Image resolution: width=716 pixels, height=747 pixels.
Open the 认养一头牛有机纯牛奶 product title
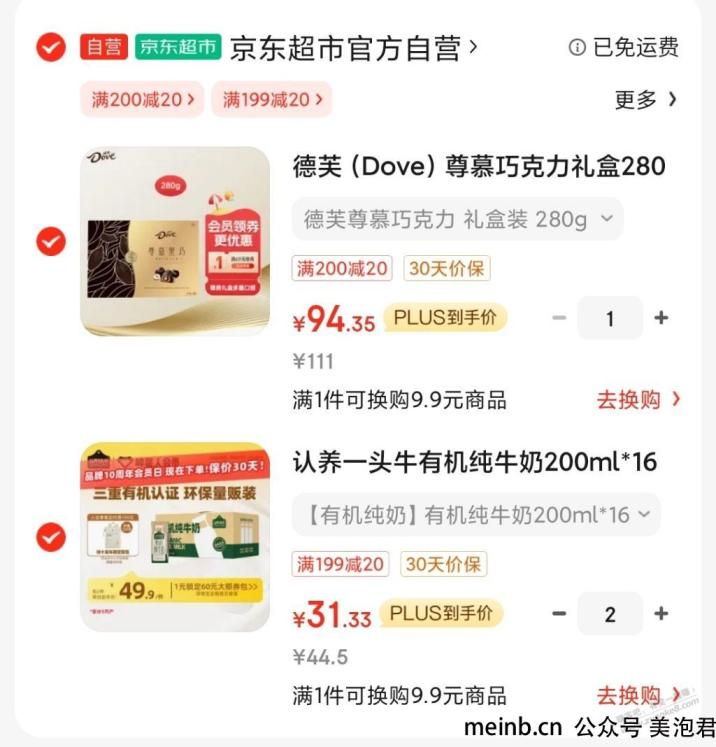pyautogui.click(x=474, y=462)
